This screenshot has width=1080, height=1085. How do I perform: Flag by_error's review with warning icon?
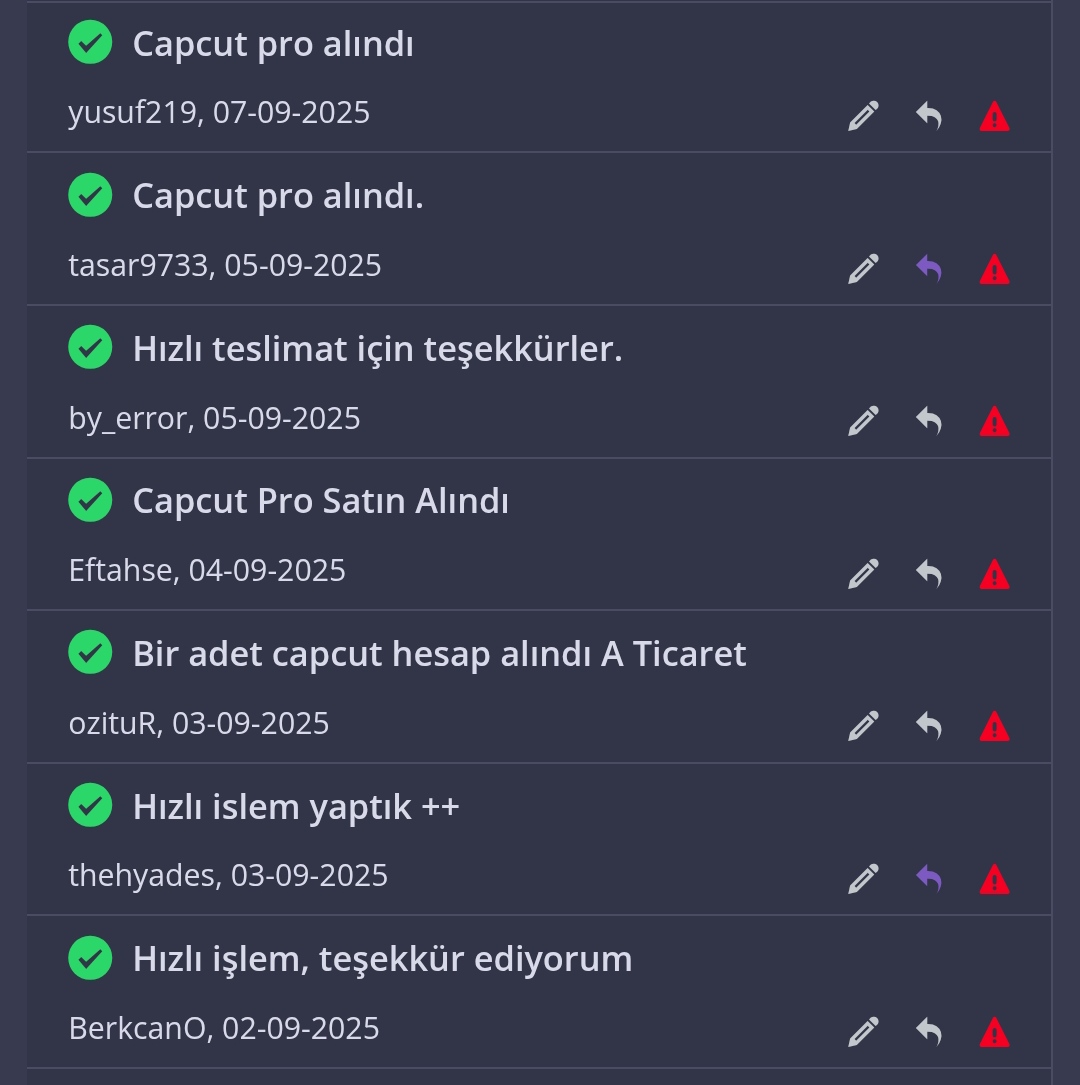994,421
